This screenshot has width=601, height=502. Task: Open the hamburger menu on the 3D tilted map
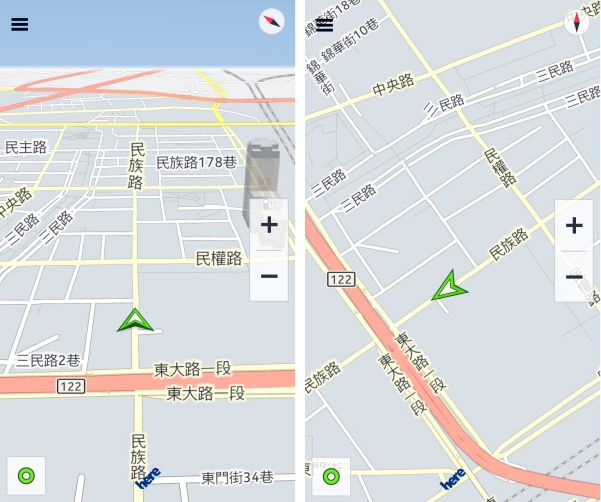20,25
